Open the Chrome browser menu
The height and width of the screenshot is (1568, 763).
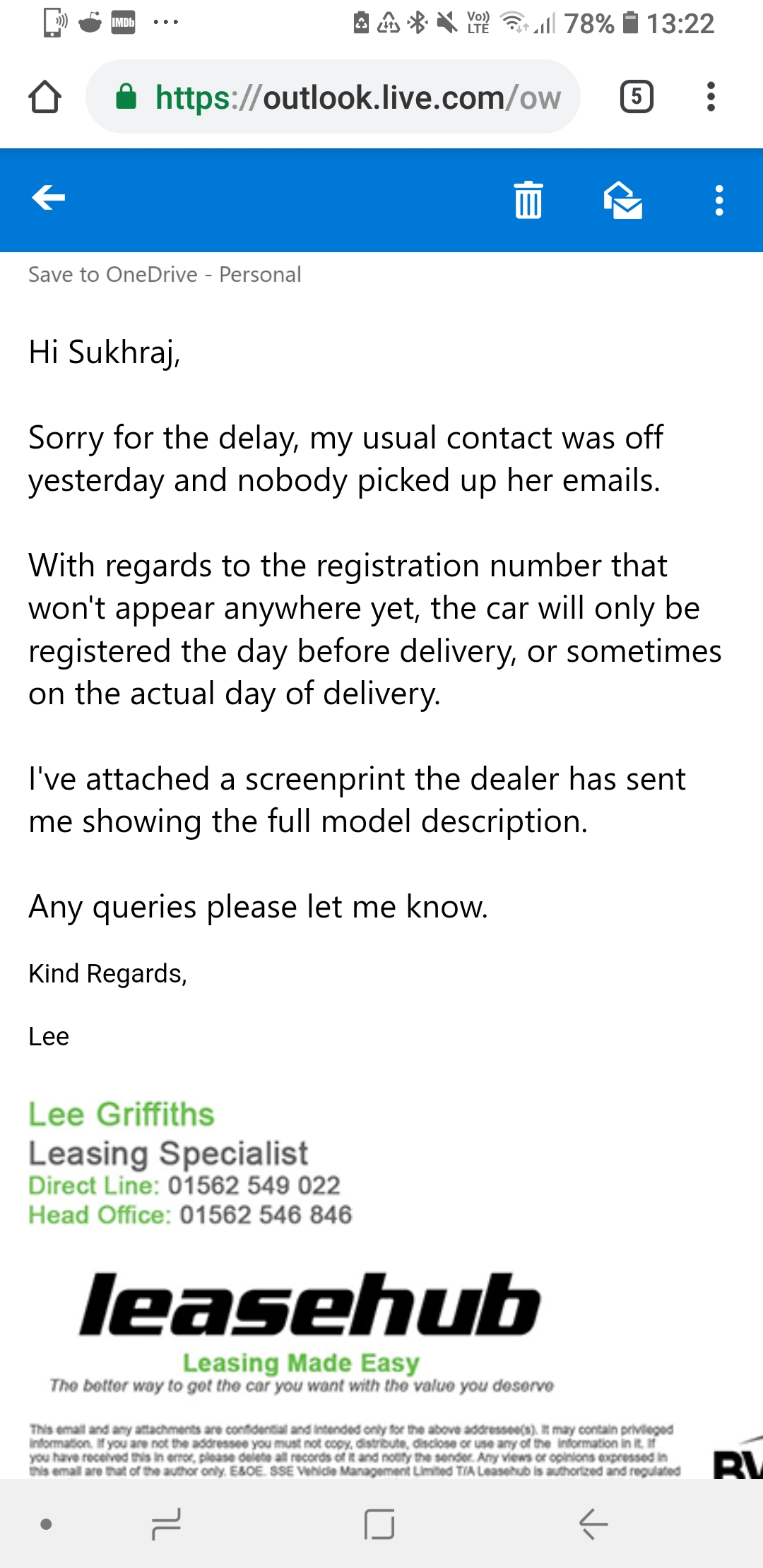pos(711,97)
